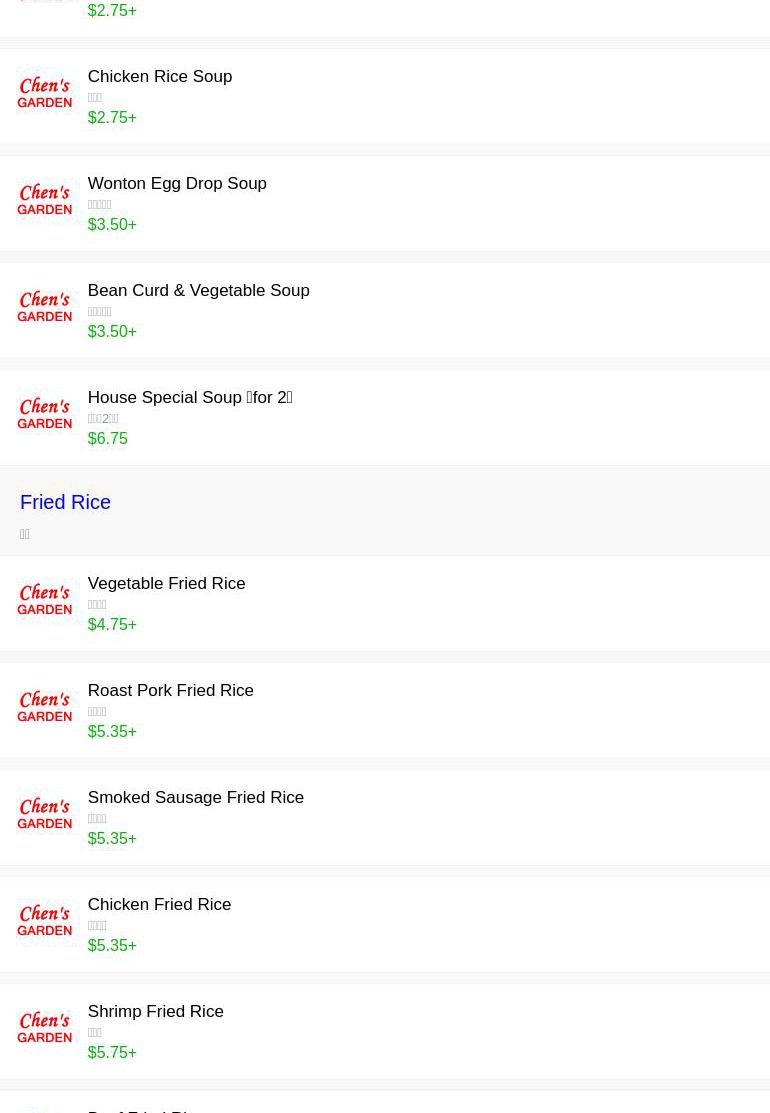Choose Bean Curd & Vegetable Soup
This screenshot has width=770, height=1113.
(198, 291)
